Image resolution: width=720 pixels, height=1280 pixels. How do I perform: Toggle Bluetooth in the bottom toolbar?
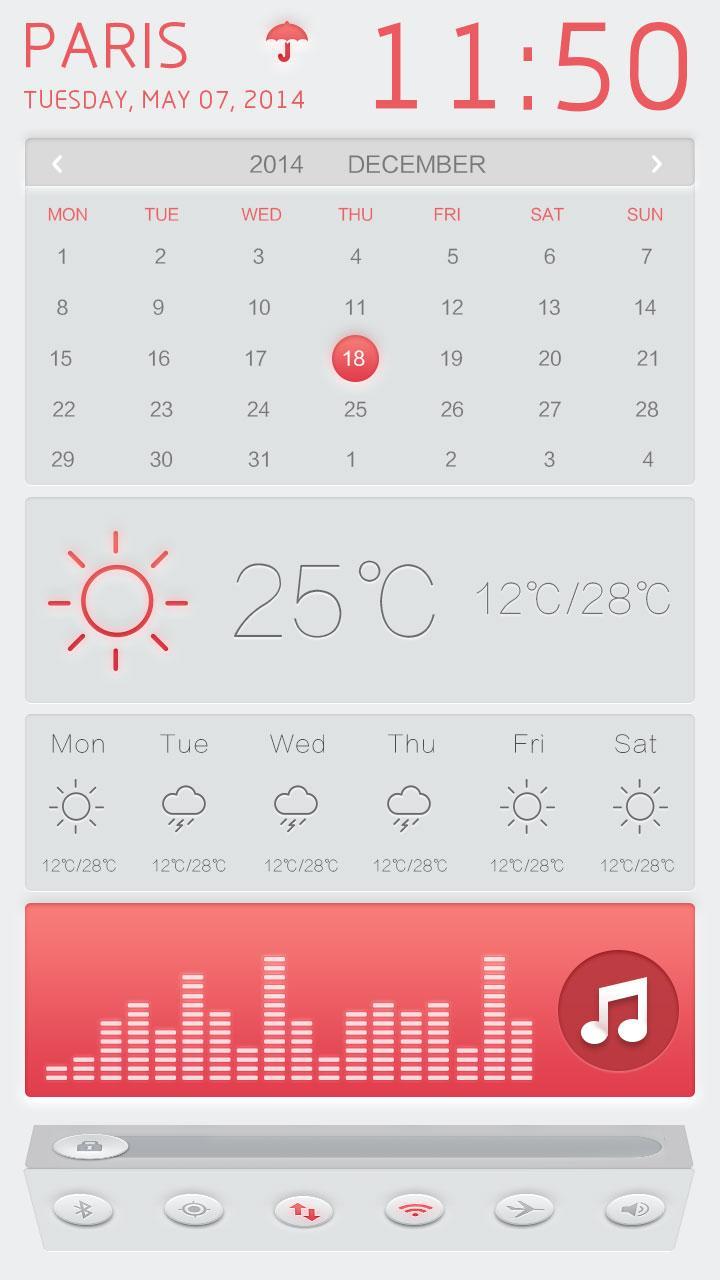[x=84, y=1208]
